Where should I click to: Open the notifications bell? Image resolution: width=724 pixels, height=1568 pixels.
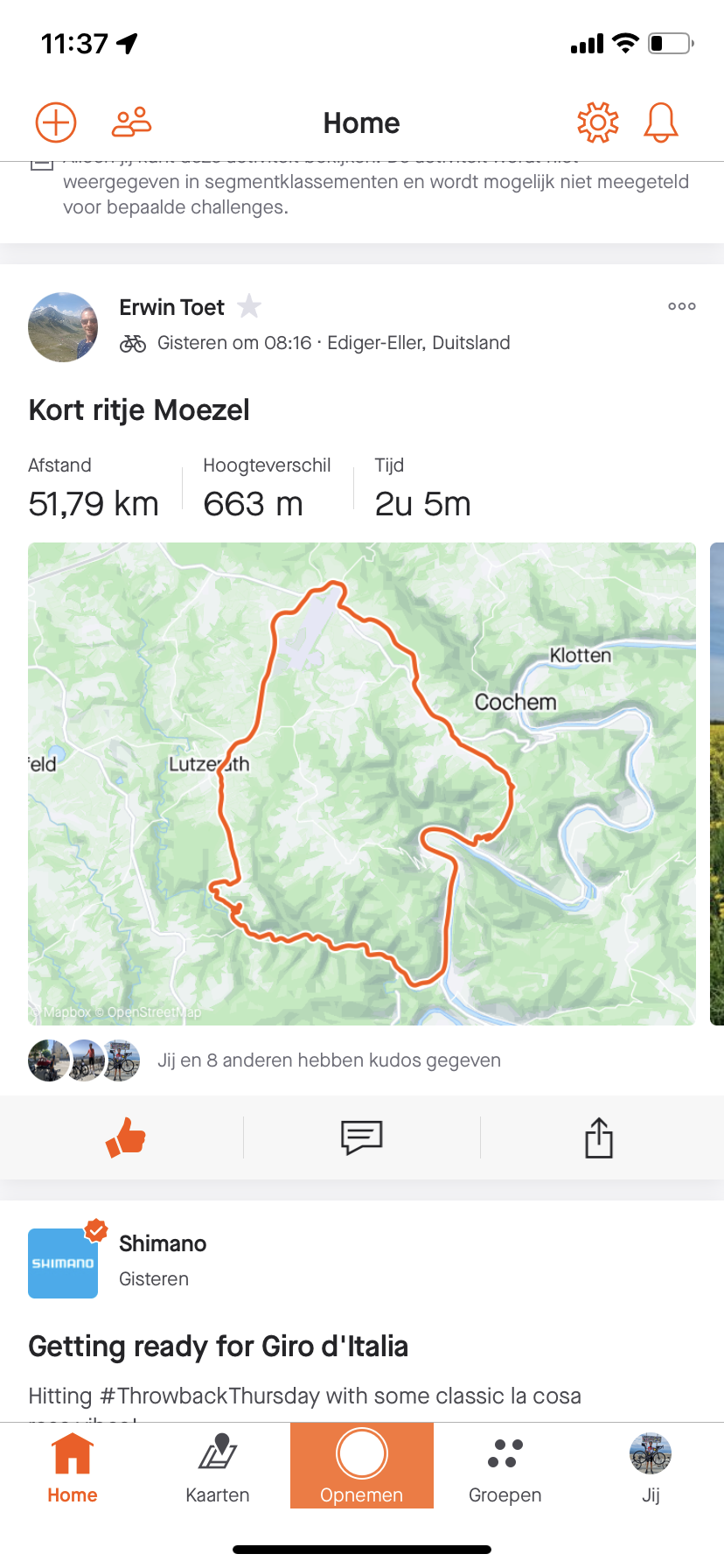click(661, 122)
